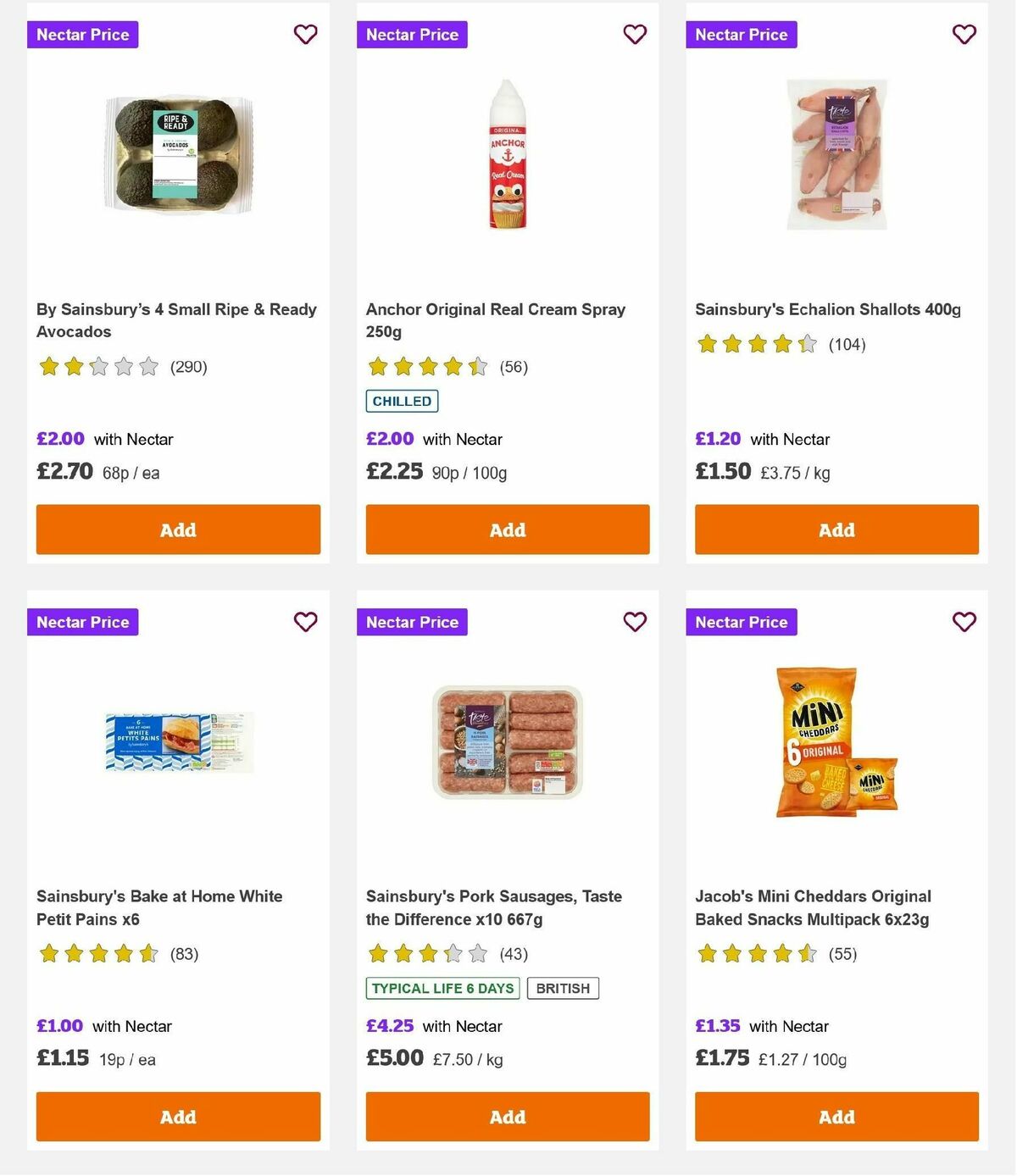Screen dimensions: 1017x1176
Task: Click the review count (290) on Avocados
Action: click(188, 367)
